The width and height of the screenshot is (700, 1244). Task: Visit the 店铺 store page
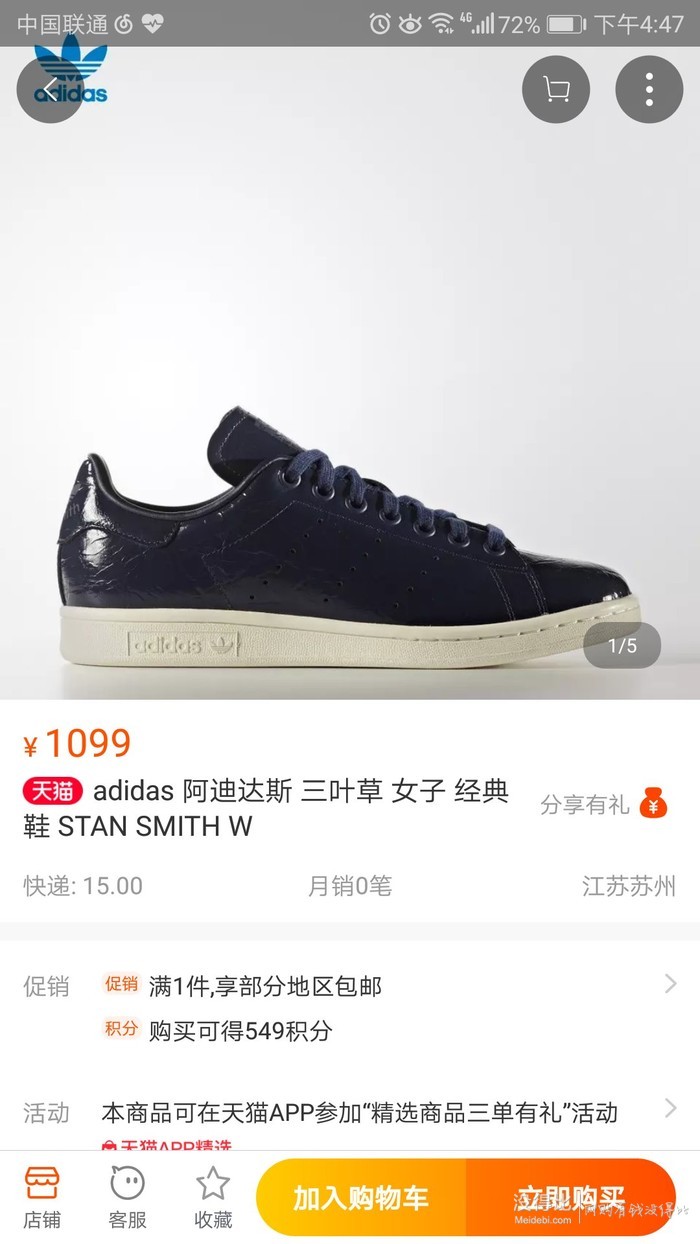[x=42, y=1197]
